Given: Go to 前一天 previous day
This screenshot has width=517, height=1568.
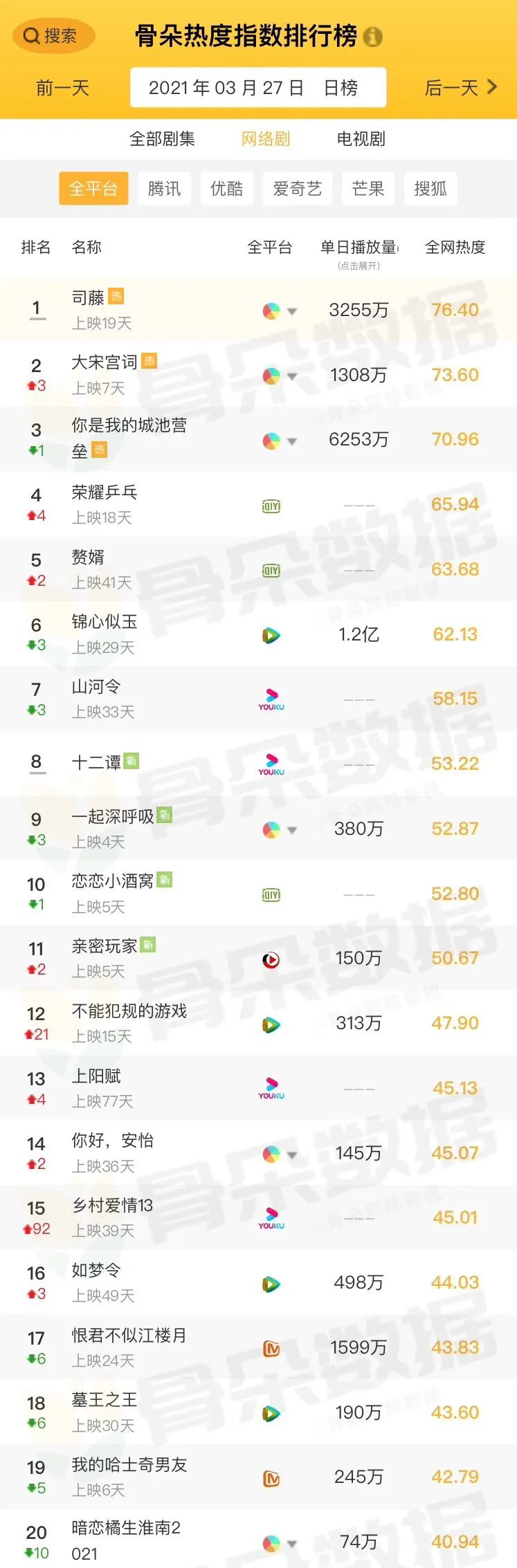Looking at the screenshot, I should pos(62,88).
